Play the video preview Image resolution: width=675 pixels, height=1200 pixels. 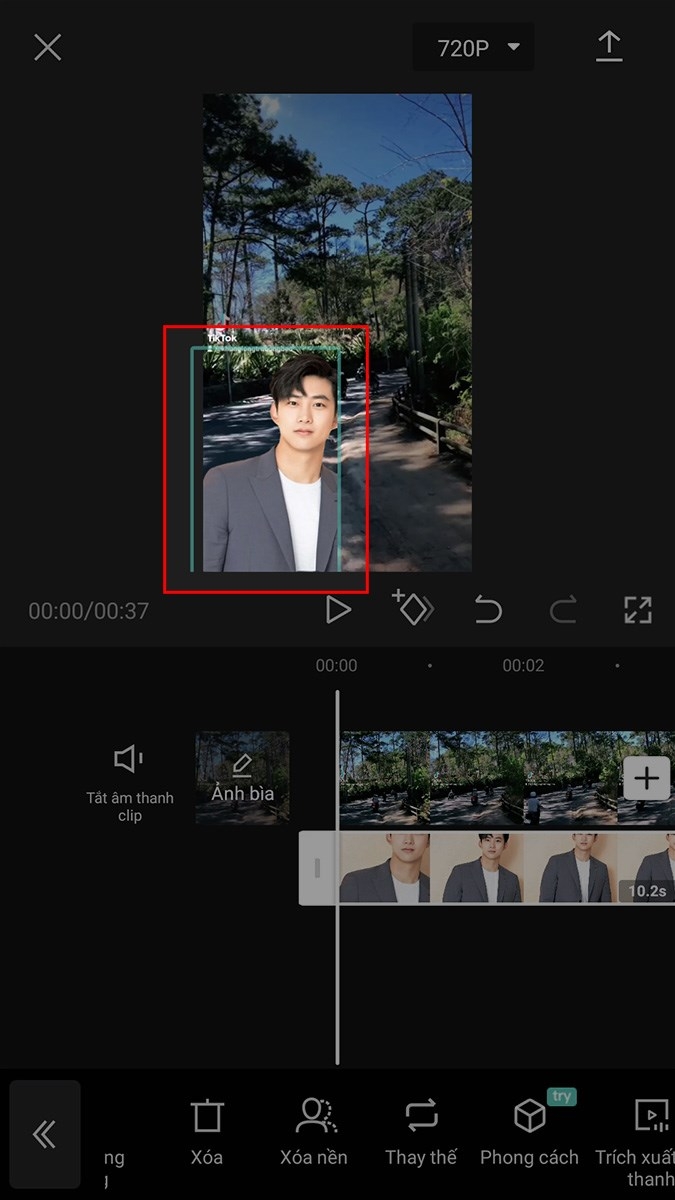coord(338,609)
